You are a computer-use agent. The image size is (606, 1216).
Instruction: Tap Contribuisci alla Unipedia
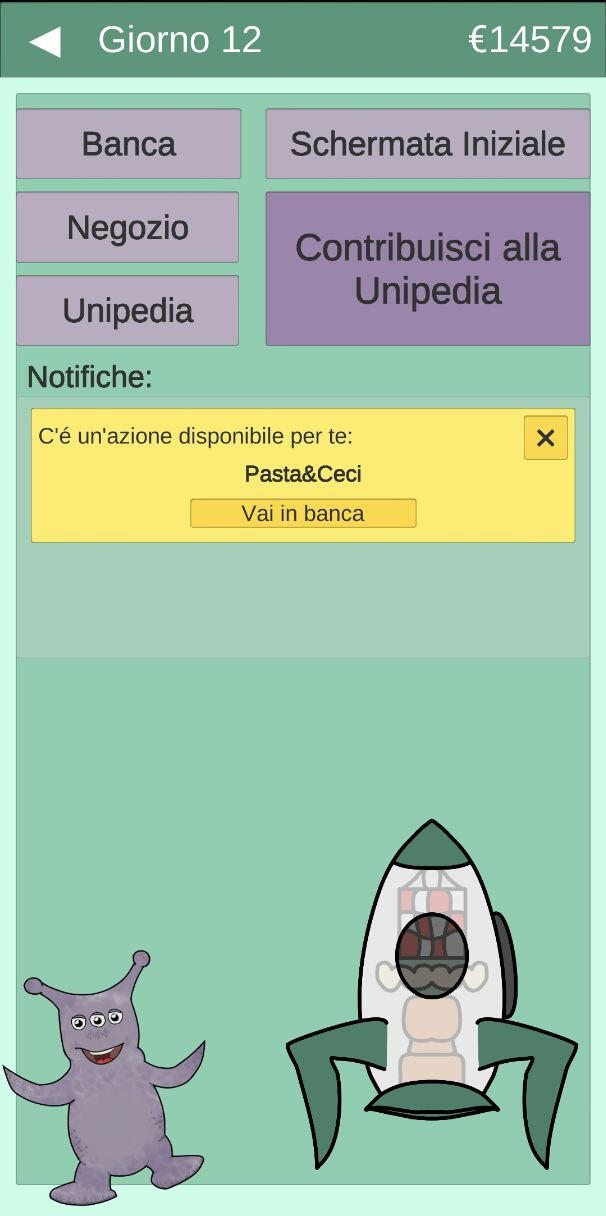tap(427, 269)
